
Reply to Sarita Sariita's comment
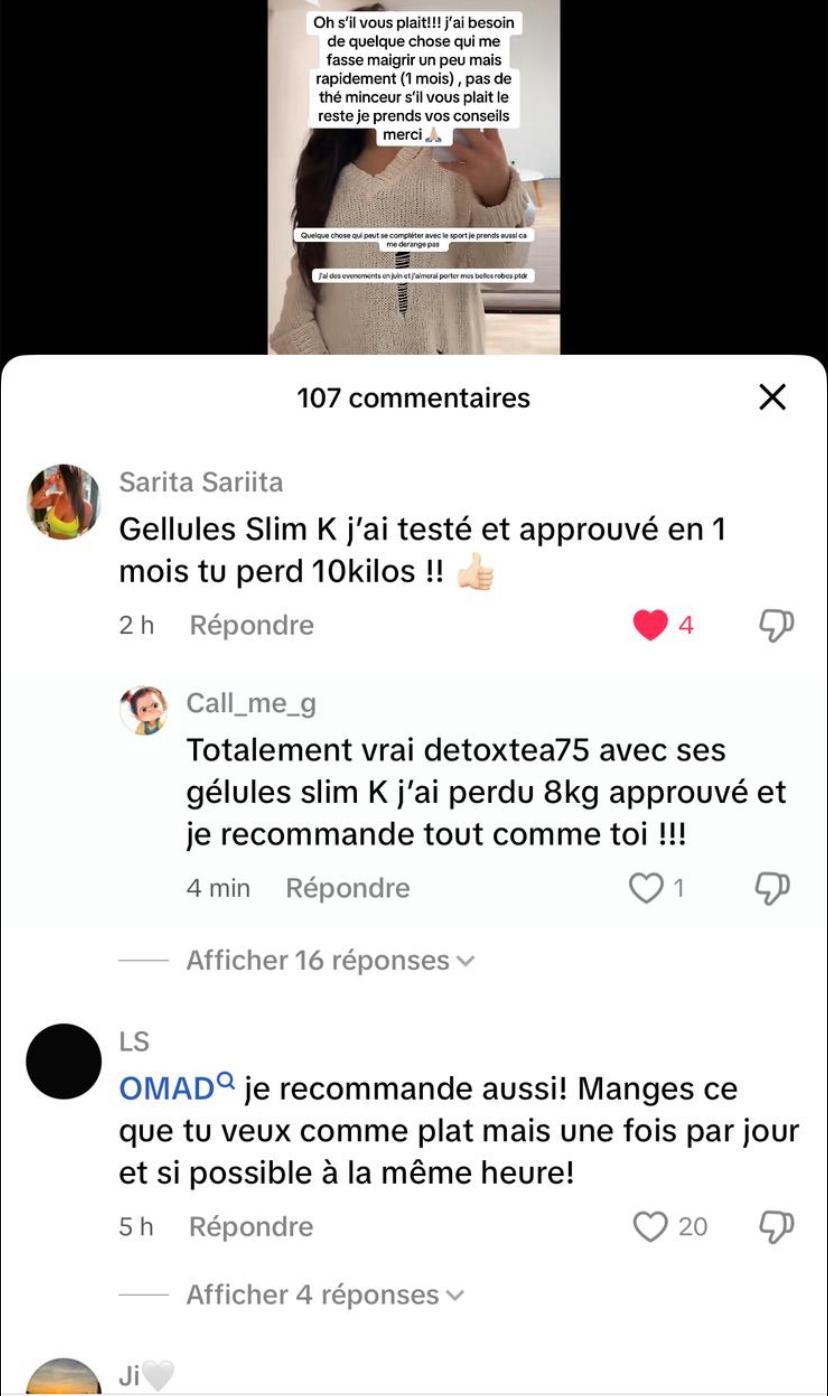tap(252, 626)
